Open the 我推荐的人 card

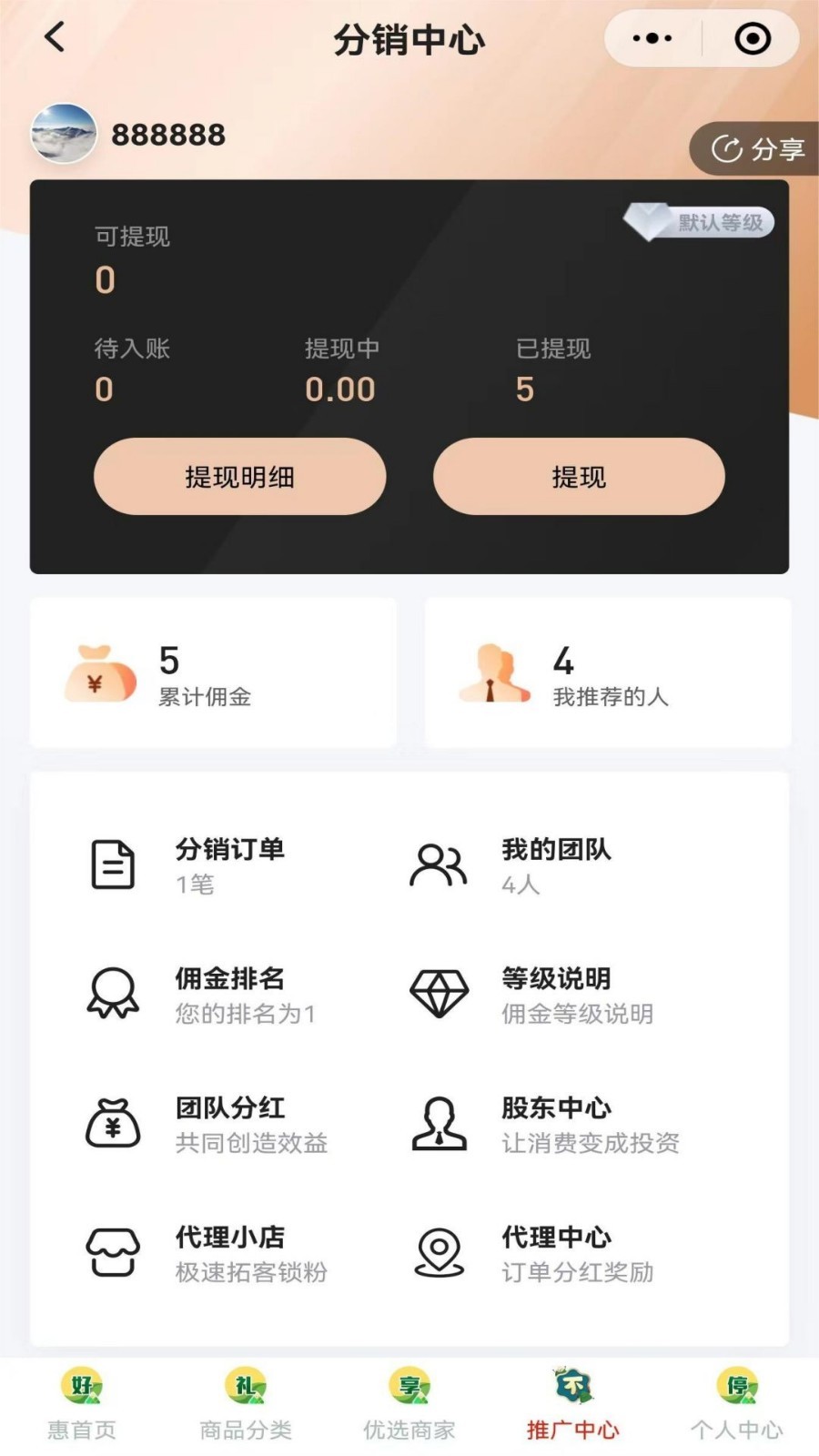click(608, 673)
